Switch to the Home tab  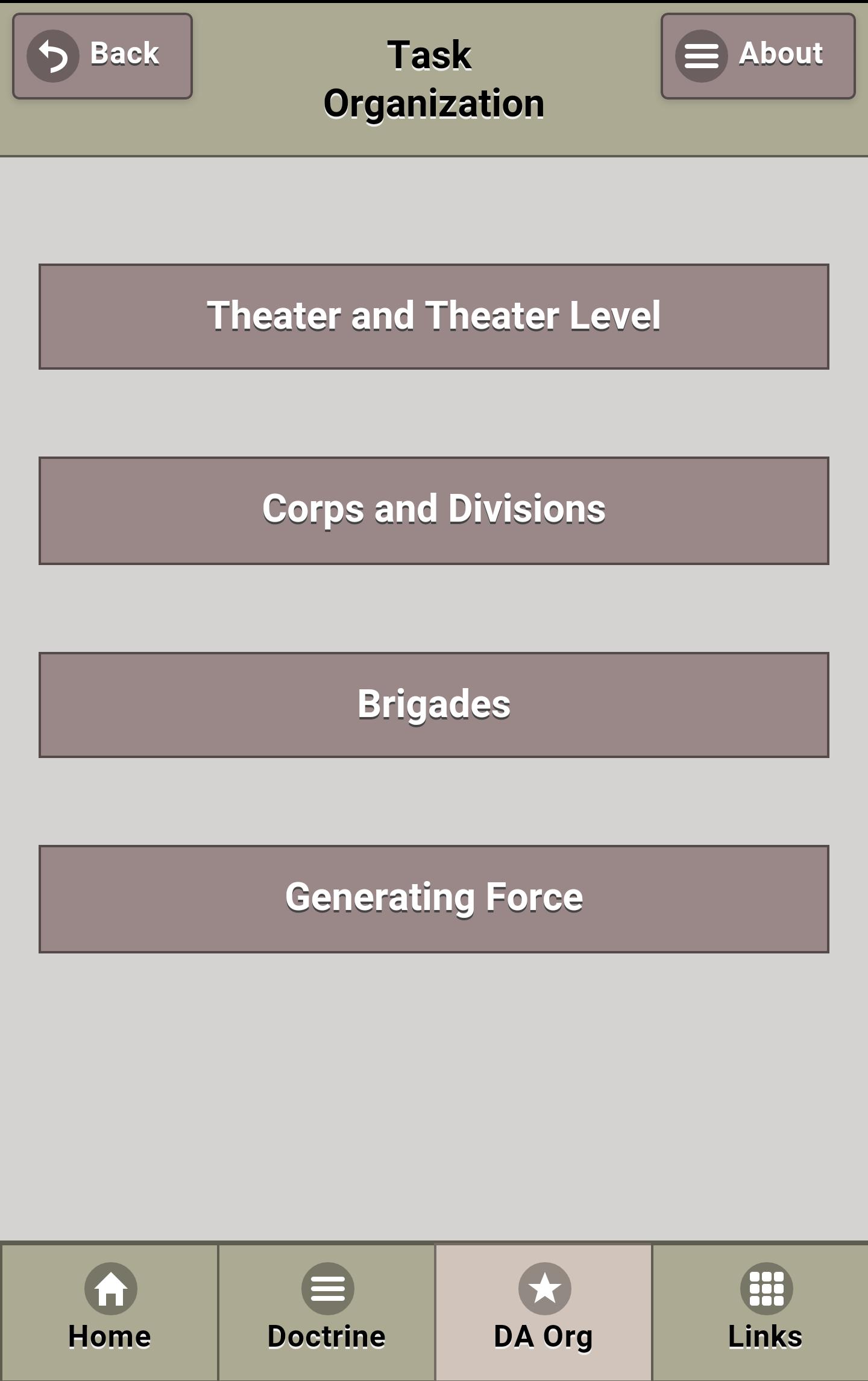pyautogui.click(x=111, y=1312)
